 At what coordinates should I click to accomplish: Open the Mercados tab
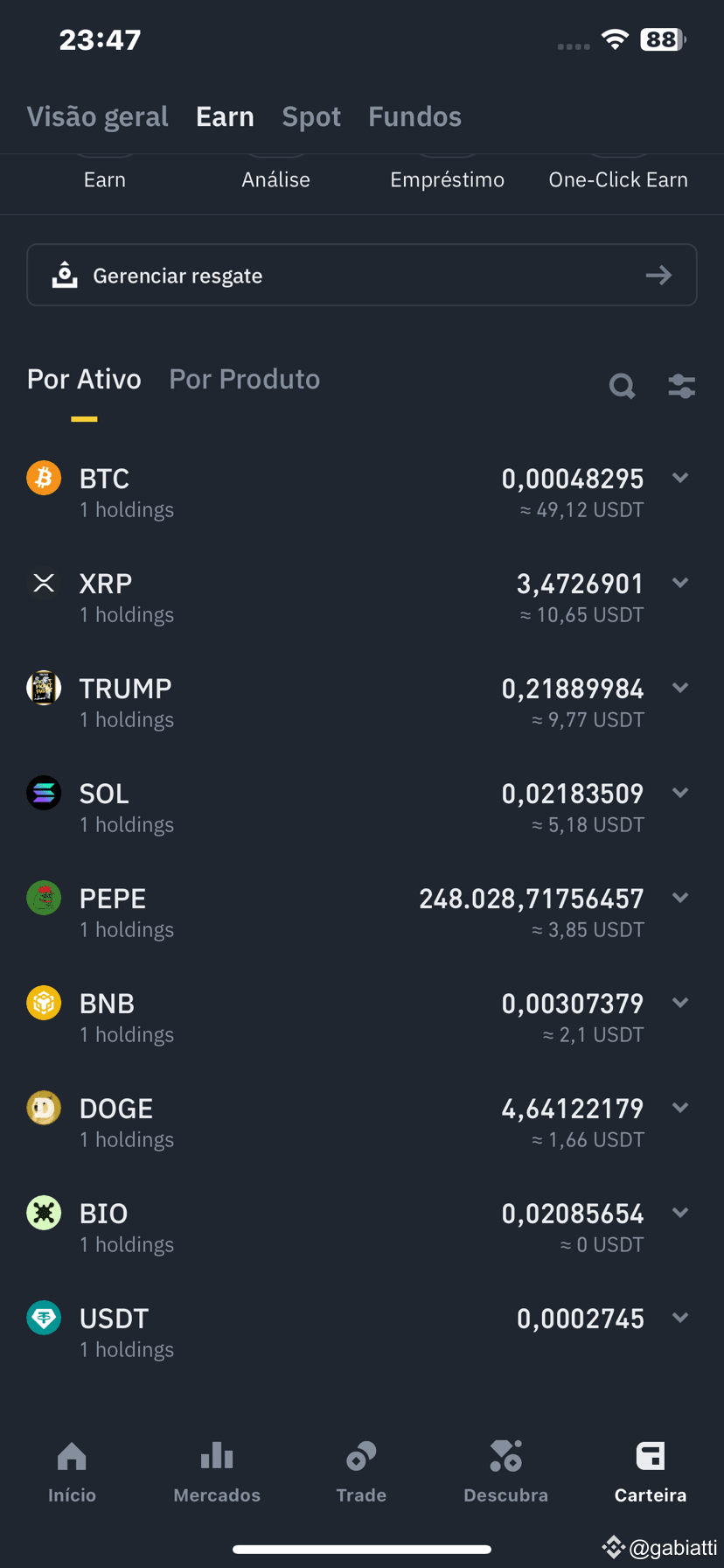(217, 1473)
